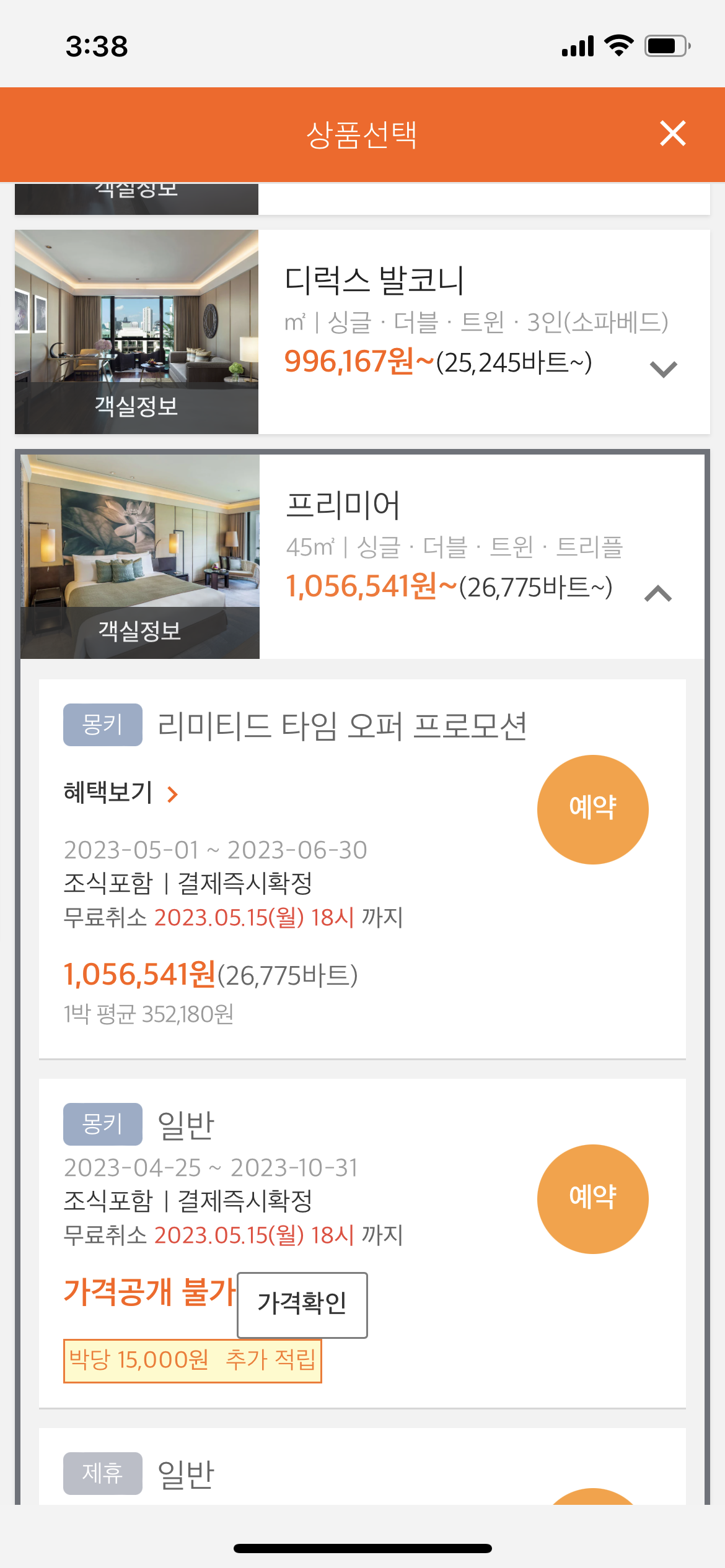Expand the 디럭스 발코니 room options
The height and width of the screenshot is (1568, 725).
[x=663, y=369]
